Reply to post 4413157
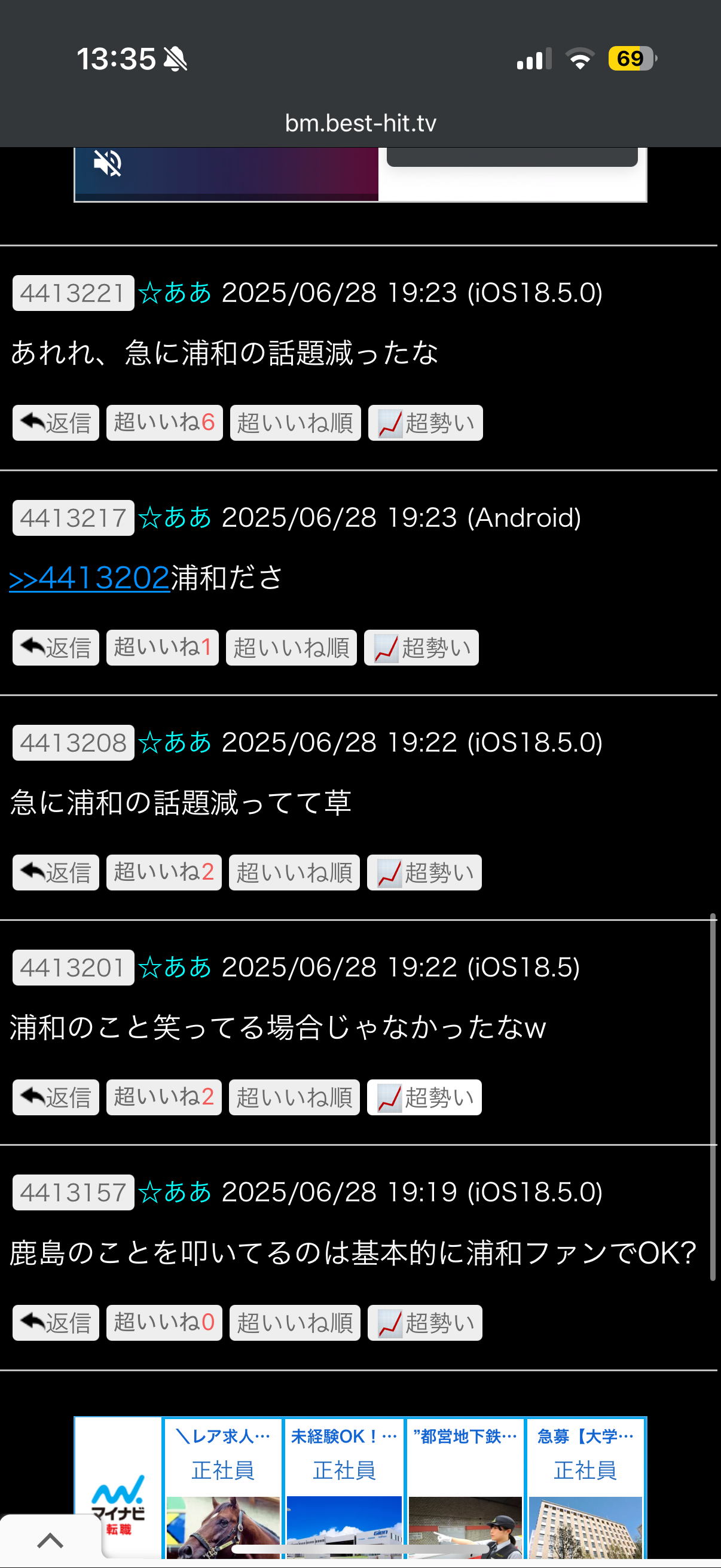Screen dimensions: 721x1568 click(x=56, y=1323)
